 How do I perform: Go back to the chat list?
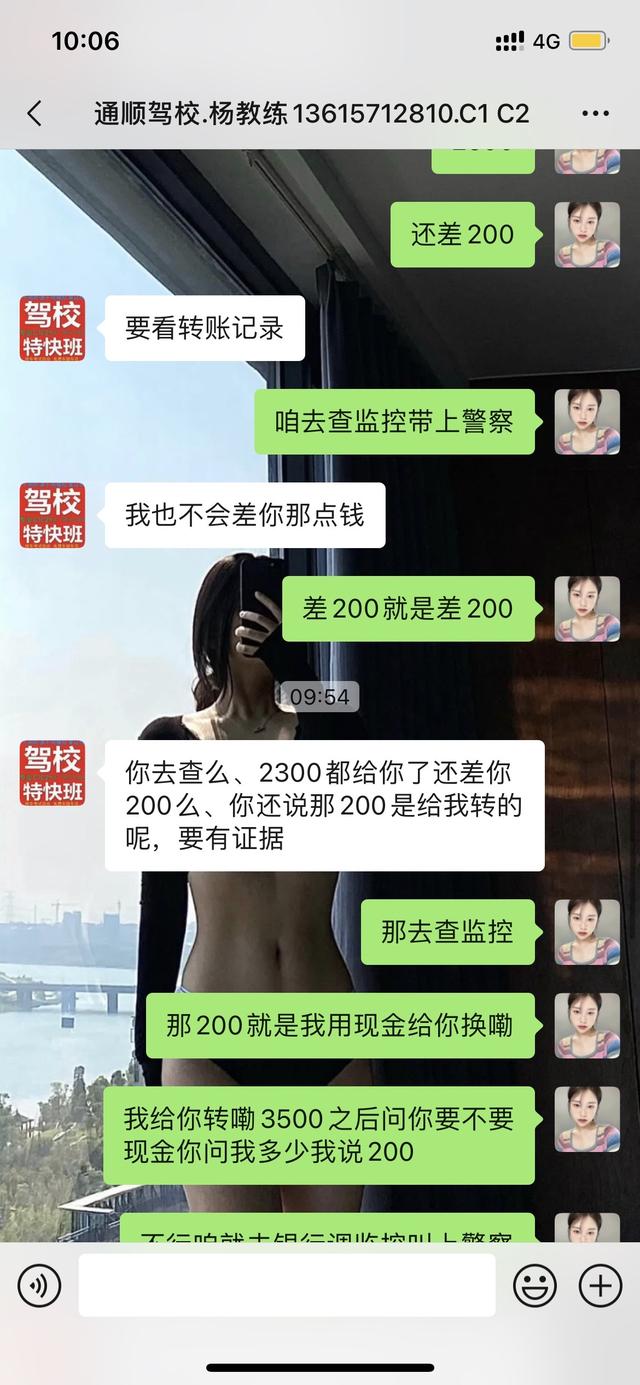coord(34,113)
